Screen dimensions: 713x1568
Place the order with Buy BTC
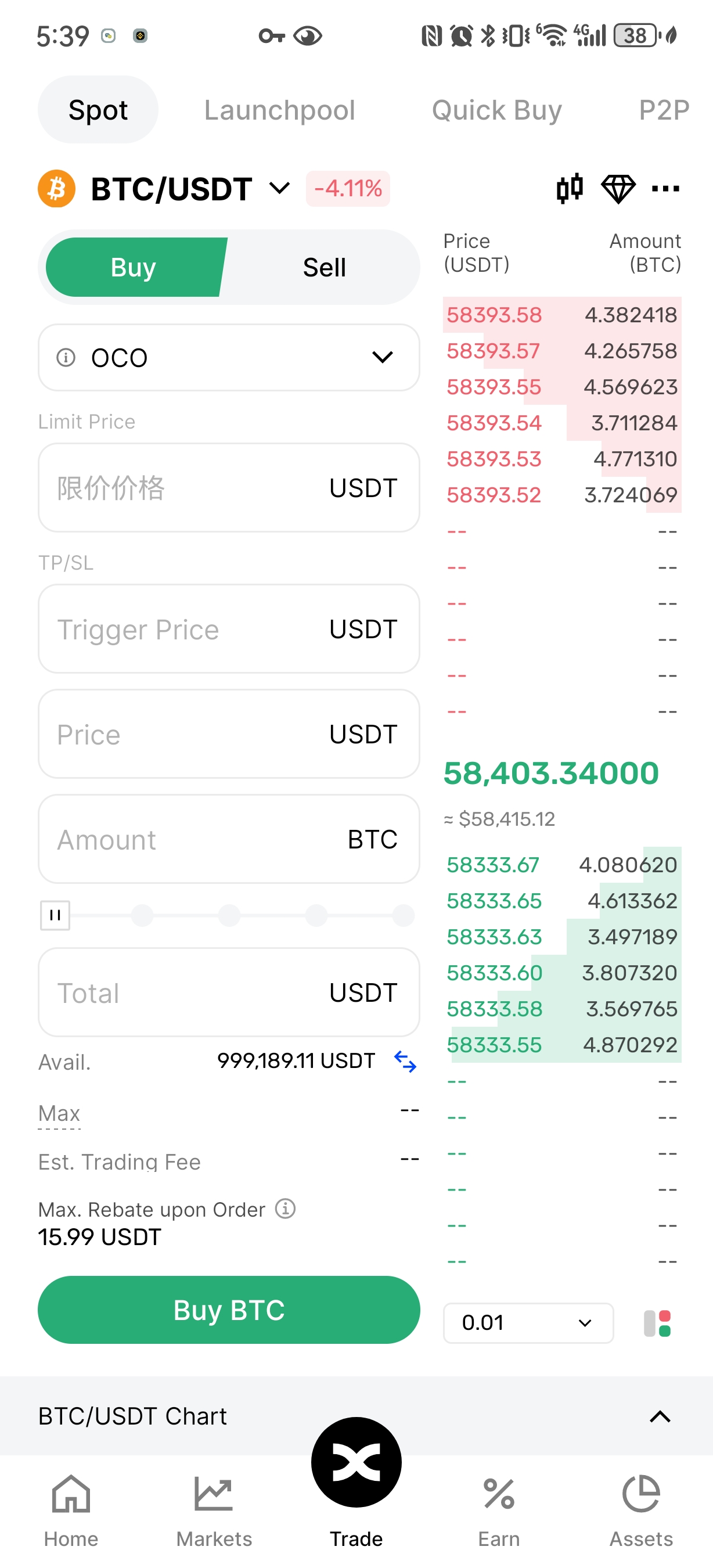(x=229, y=1310)
